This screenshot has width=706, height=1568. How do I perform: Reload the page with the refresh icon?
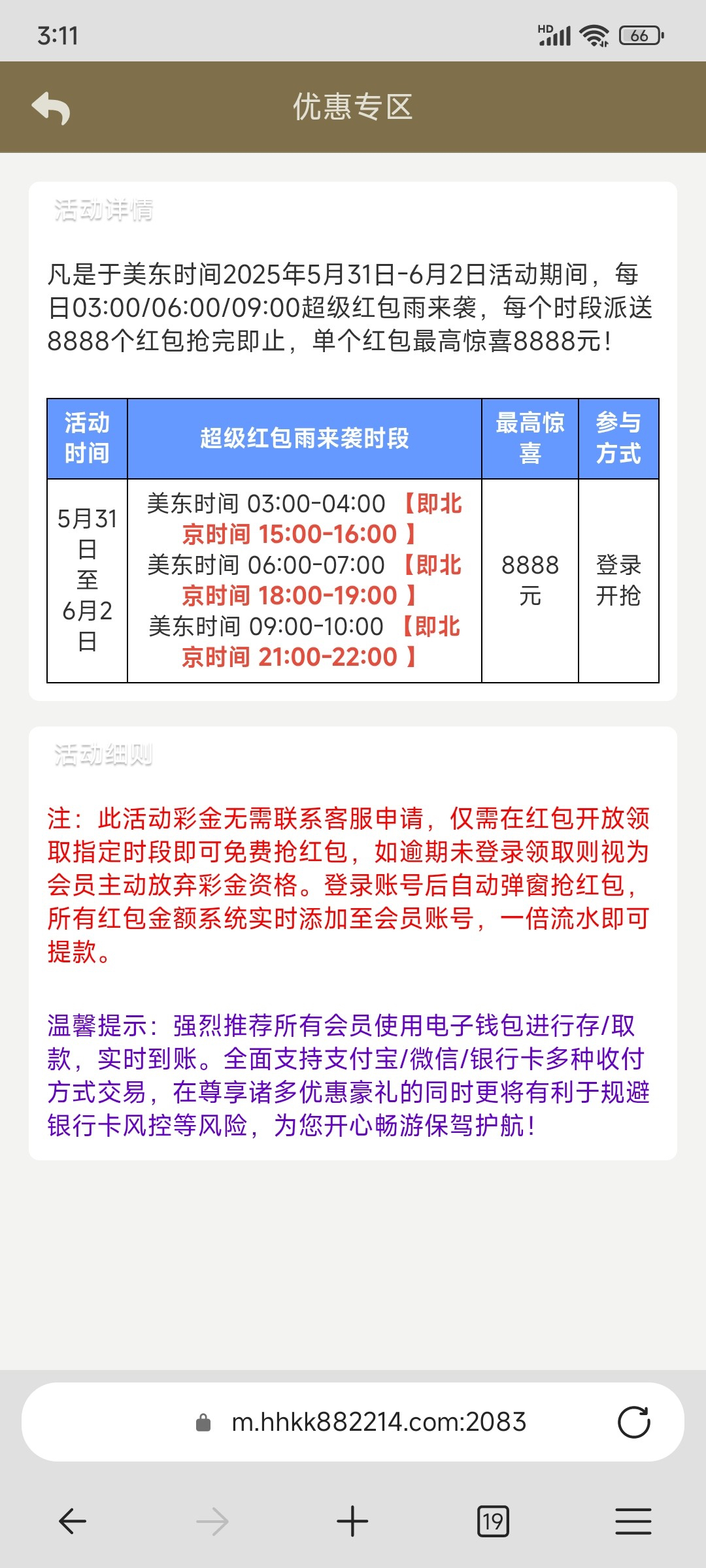(633, 1422)
